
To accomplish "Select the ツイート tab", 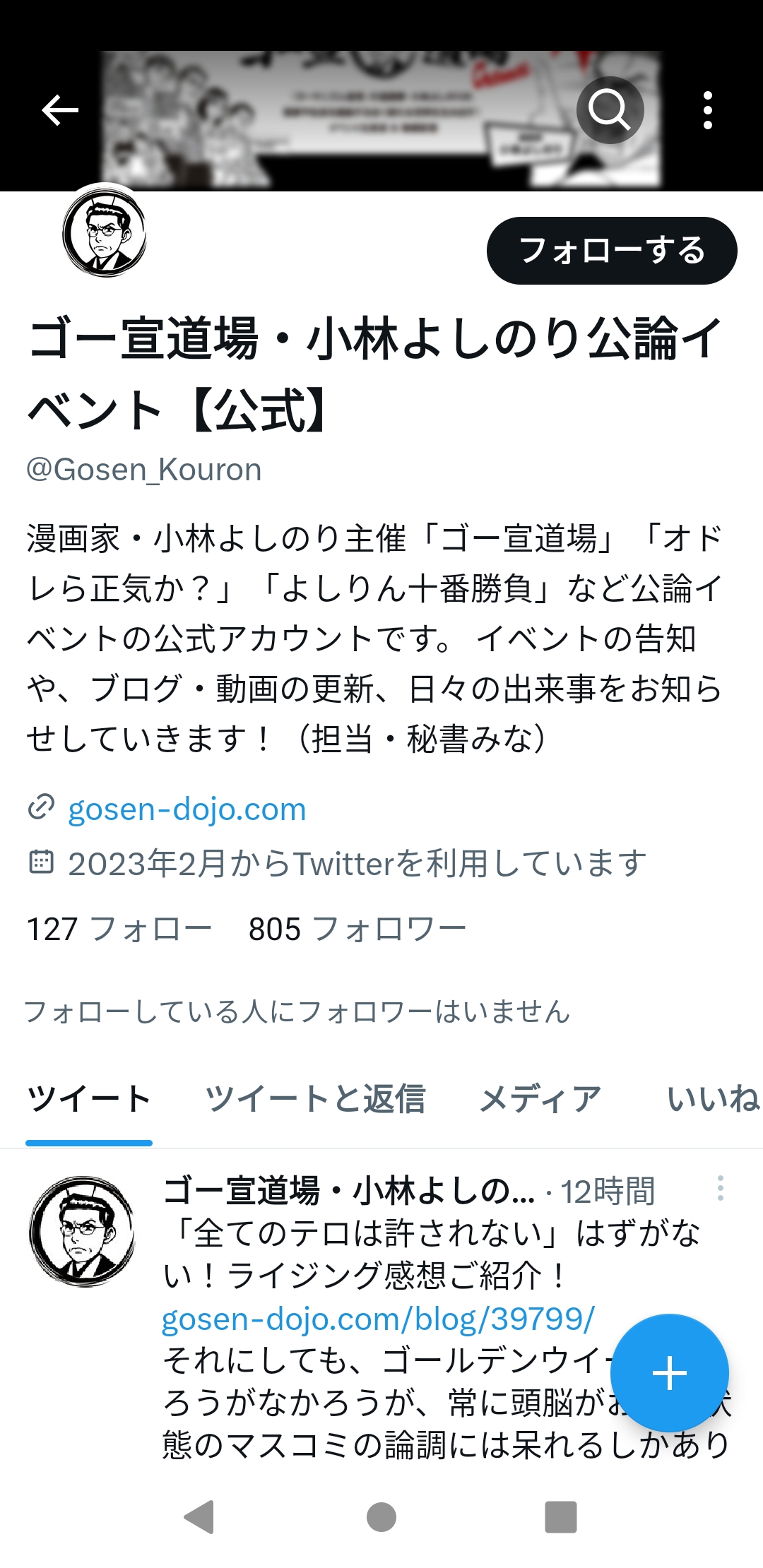I will tap(89, 1099).
